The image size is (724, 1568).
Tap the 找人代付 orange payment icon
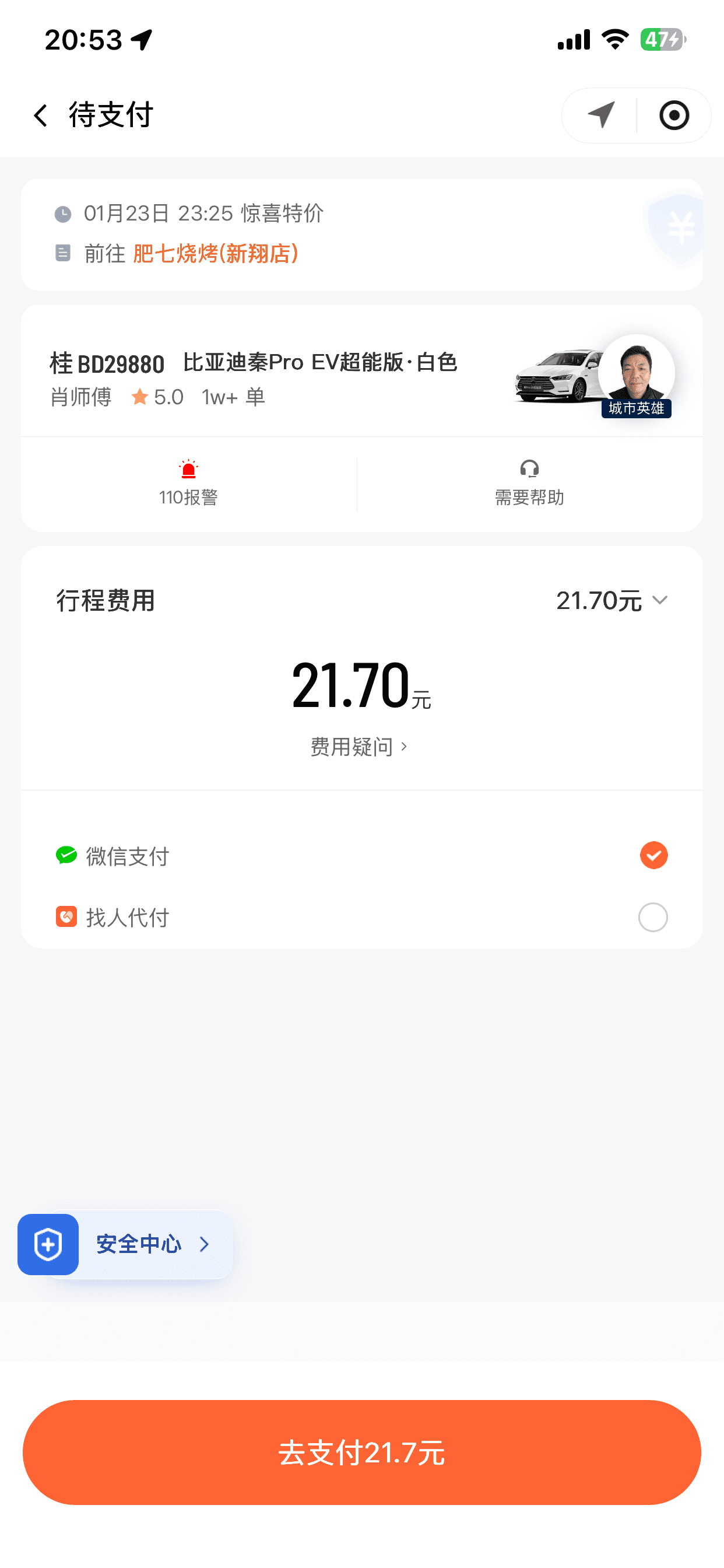pos(67,916)
